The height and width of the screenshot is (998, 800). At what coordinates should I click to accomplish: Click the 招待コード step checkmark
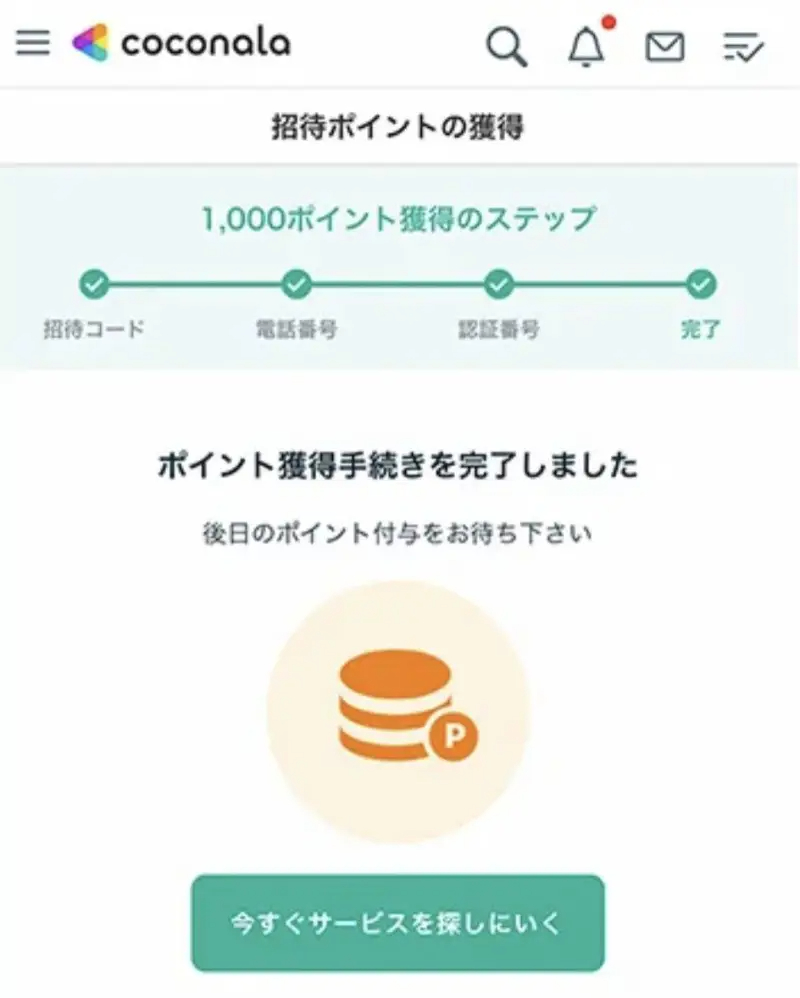[95, 284]
